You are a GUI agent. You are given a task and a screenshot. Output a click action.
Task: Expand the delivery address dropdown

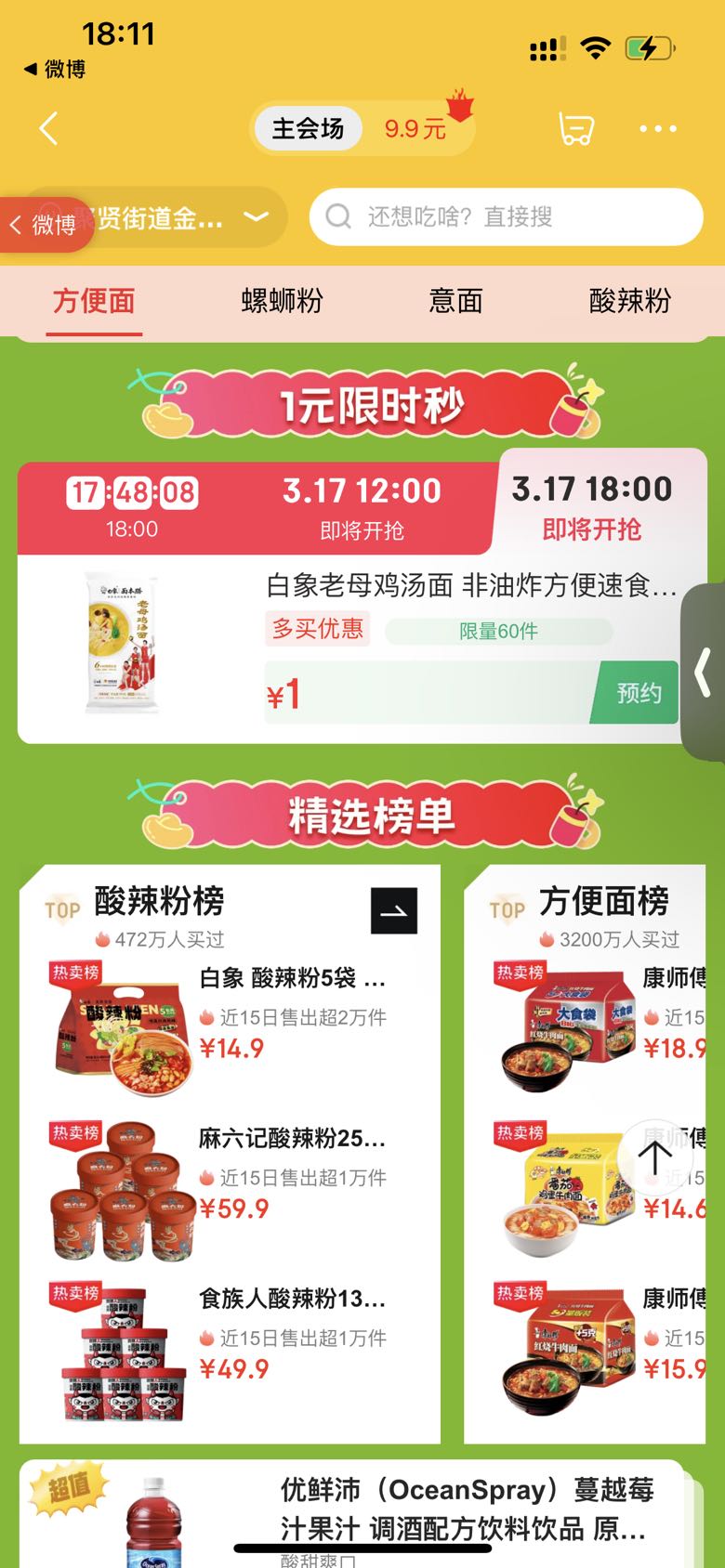click(x=256, y=217)
